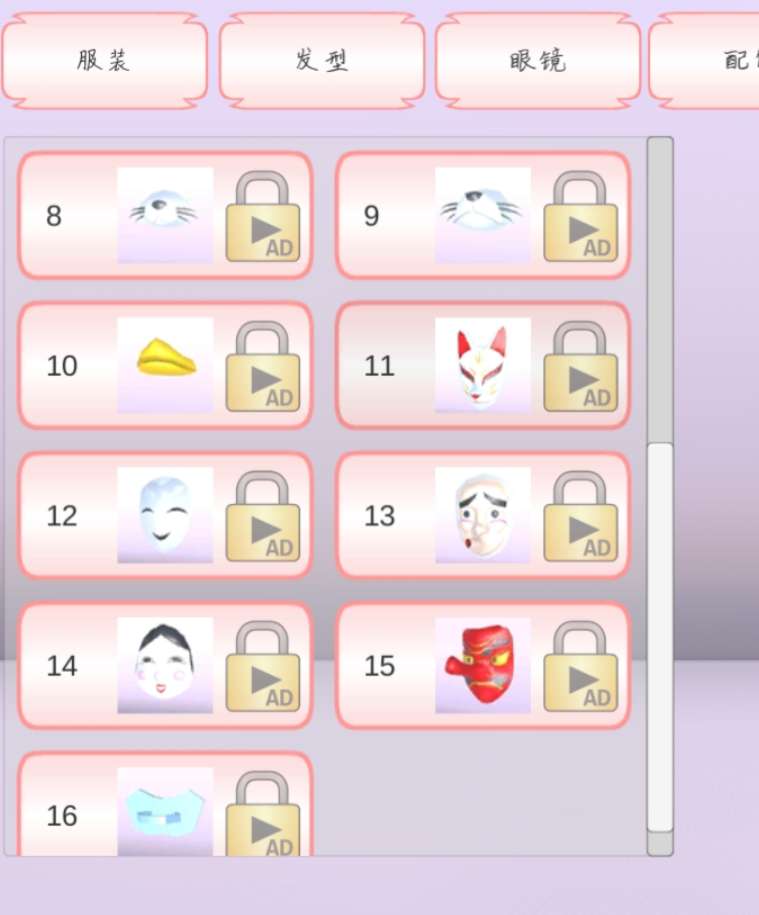
Task: Select item 12 smiling white mask
Action: 165,515
